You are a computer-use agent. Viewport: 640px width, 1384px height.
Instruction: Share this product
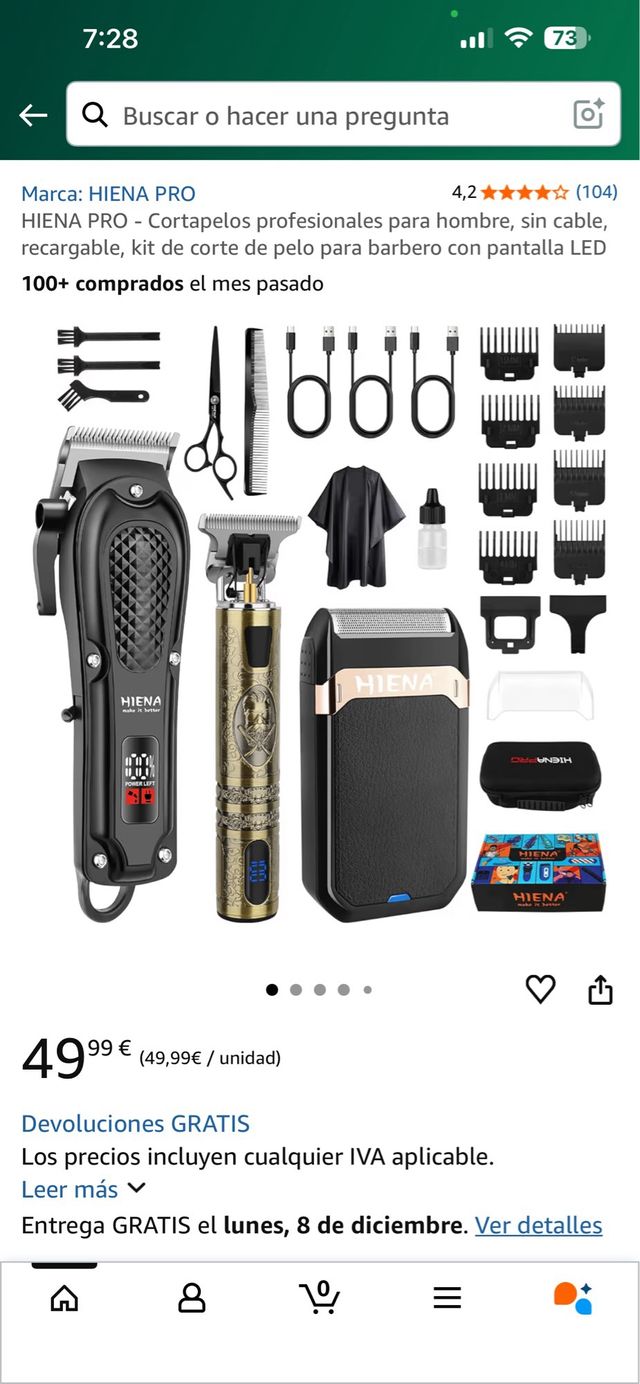pyautogui.click(x=600, y=989)
